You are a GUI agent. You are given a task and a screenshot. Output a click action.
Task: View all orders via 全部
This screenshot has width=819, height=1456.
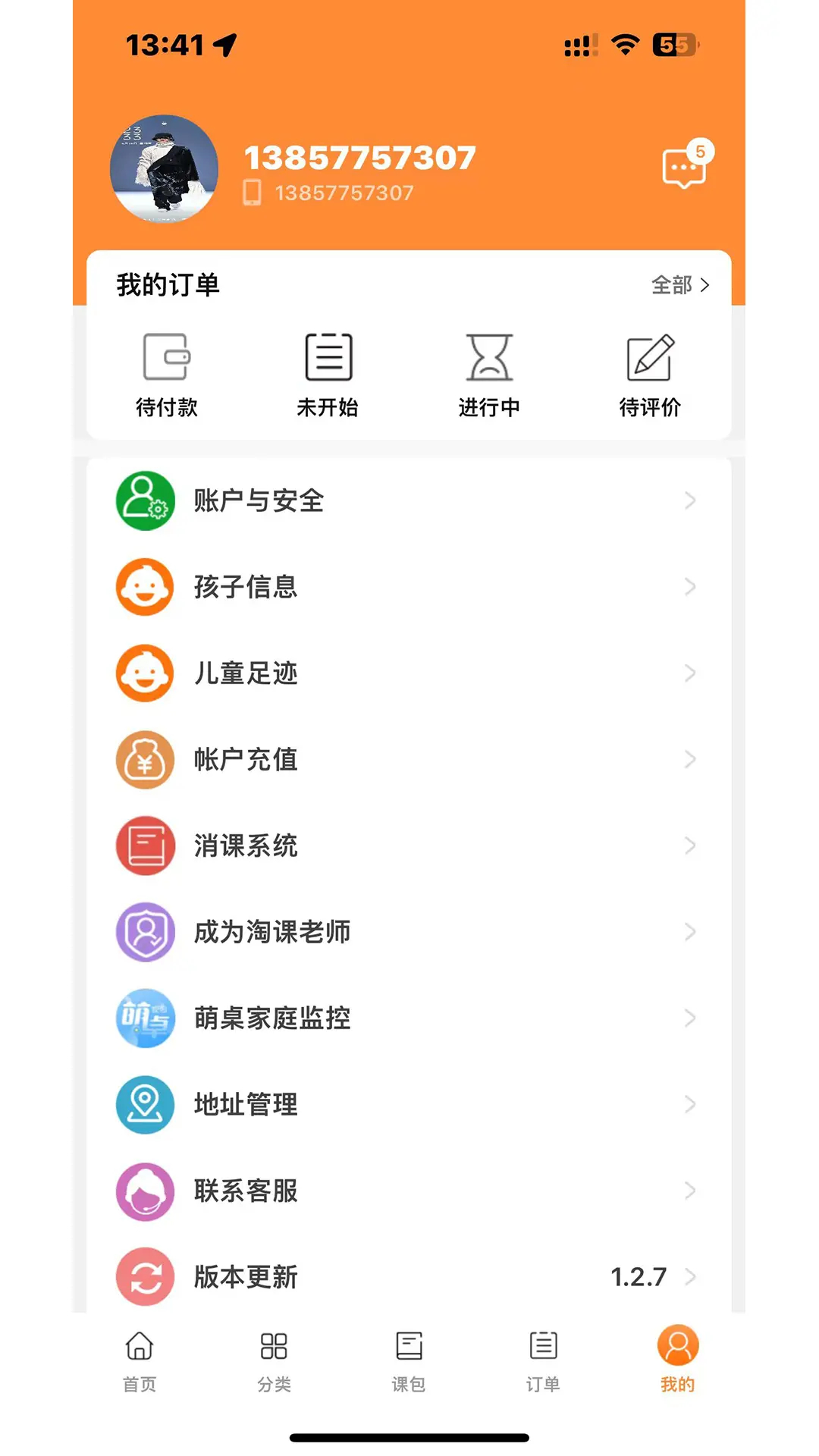pos(680,285)
